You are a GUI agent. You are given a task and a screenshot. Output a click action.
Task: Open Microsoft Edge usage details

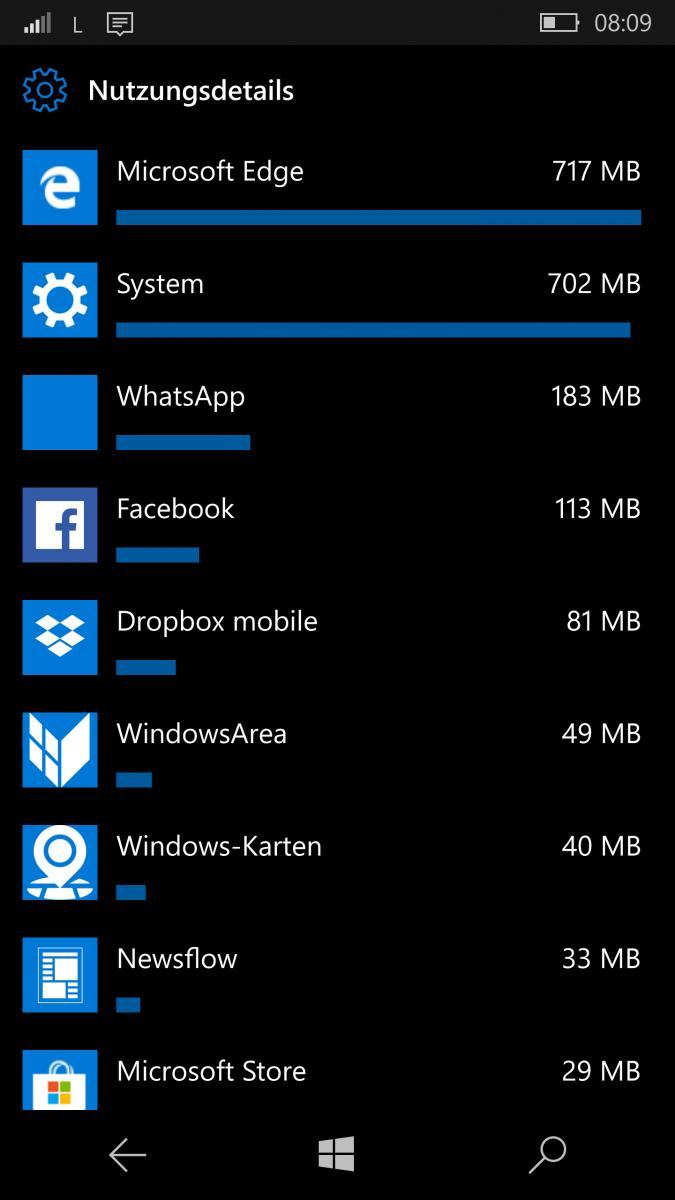pos(337,188)
